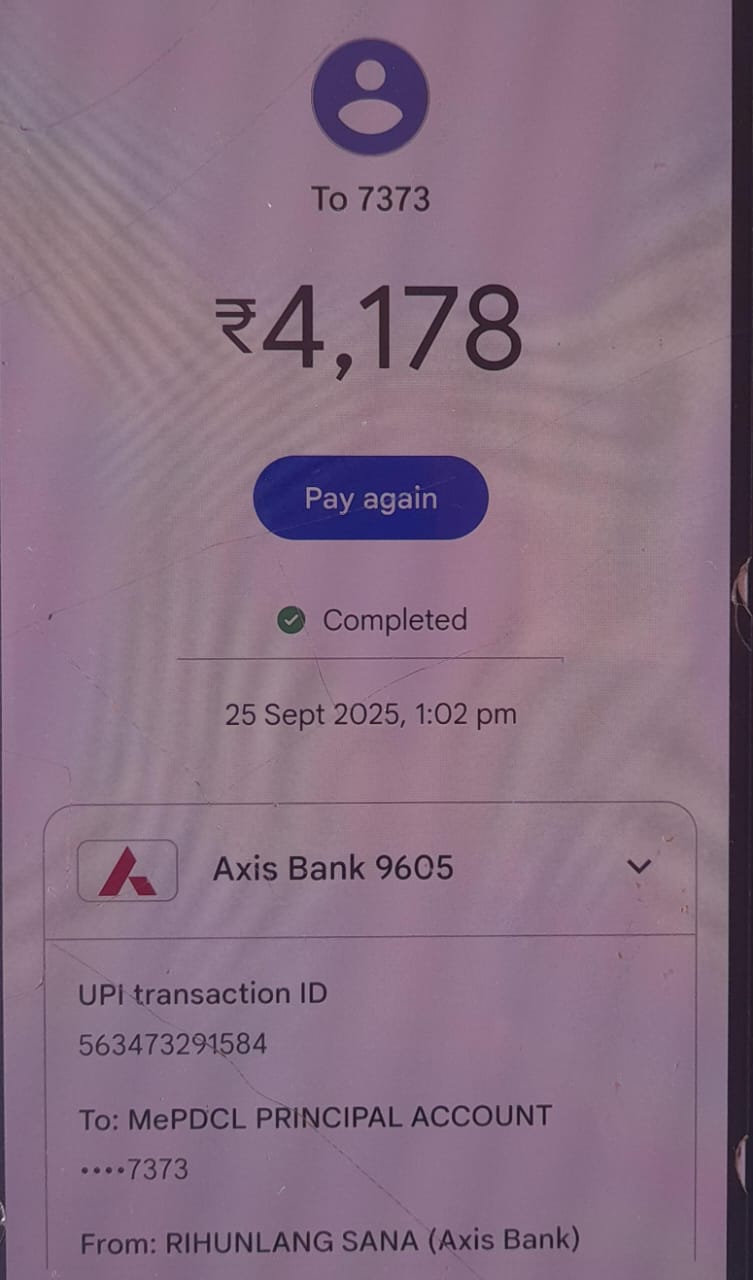Open the recipient profile avatar

coord(369,97)
